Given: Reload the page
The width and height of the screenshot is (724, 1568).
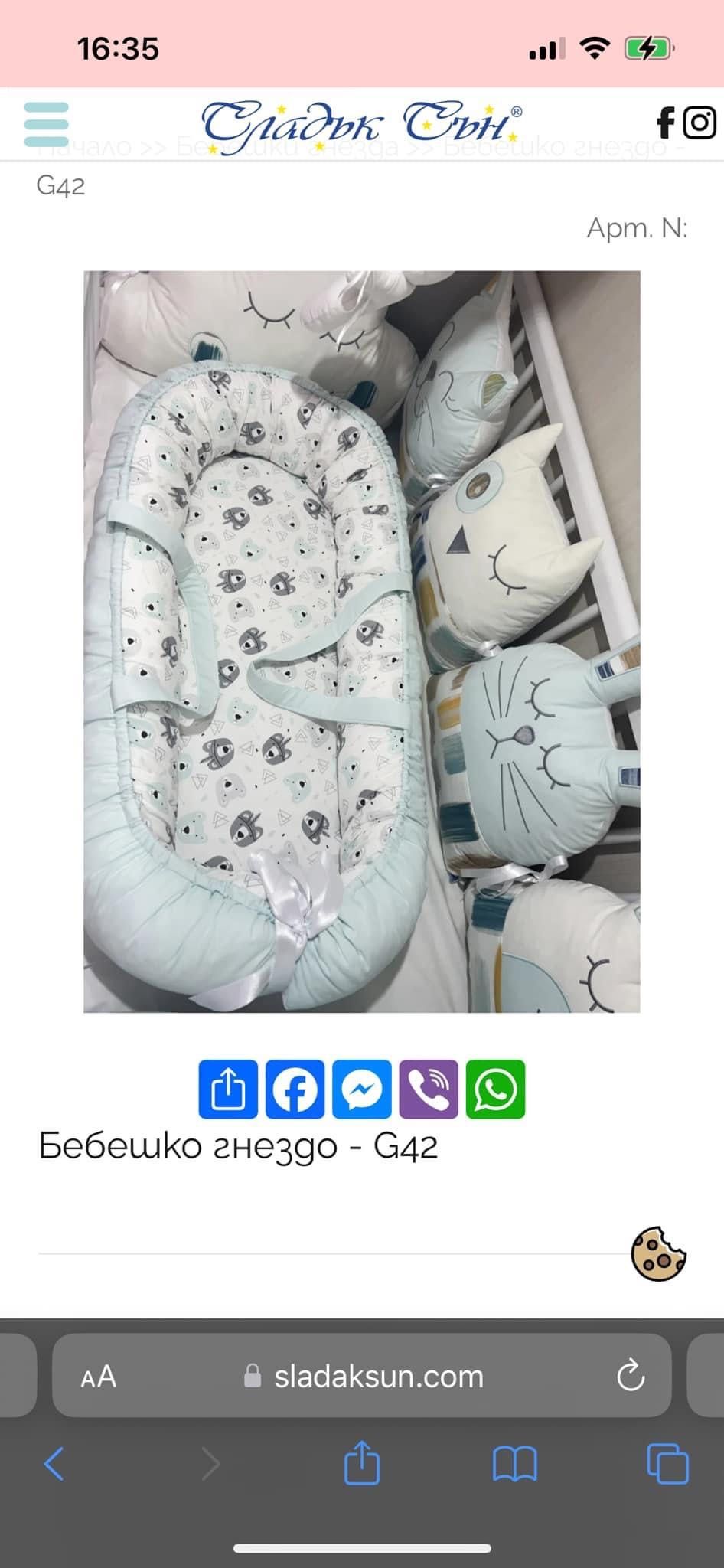Looking at the screenshot, I should point(631,1377).
